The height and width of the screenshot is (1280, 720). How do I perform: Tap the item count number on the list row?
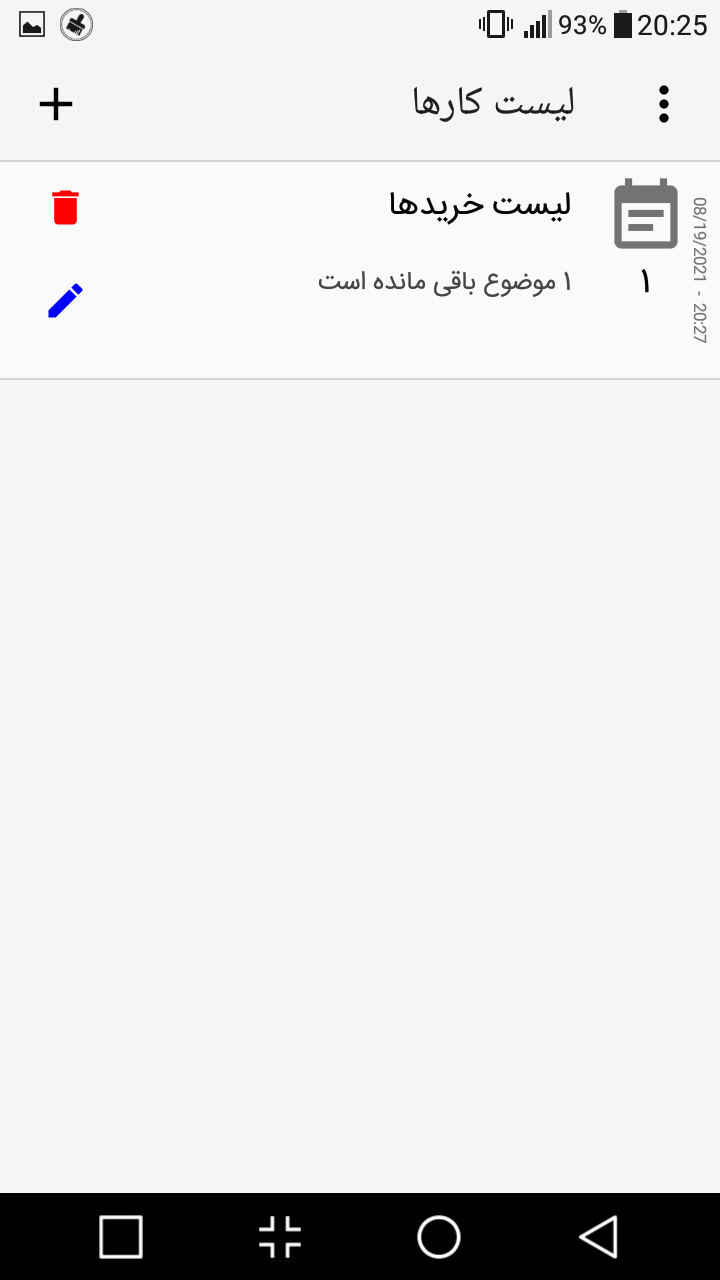click(x=645, y=281)
